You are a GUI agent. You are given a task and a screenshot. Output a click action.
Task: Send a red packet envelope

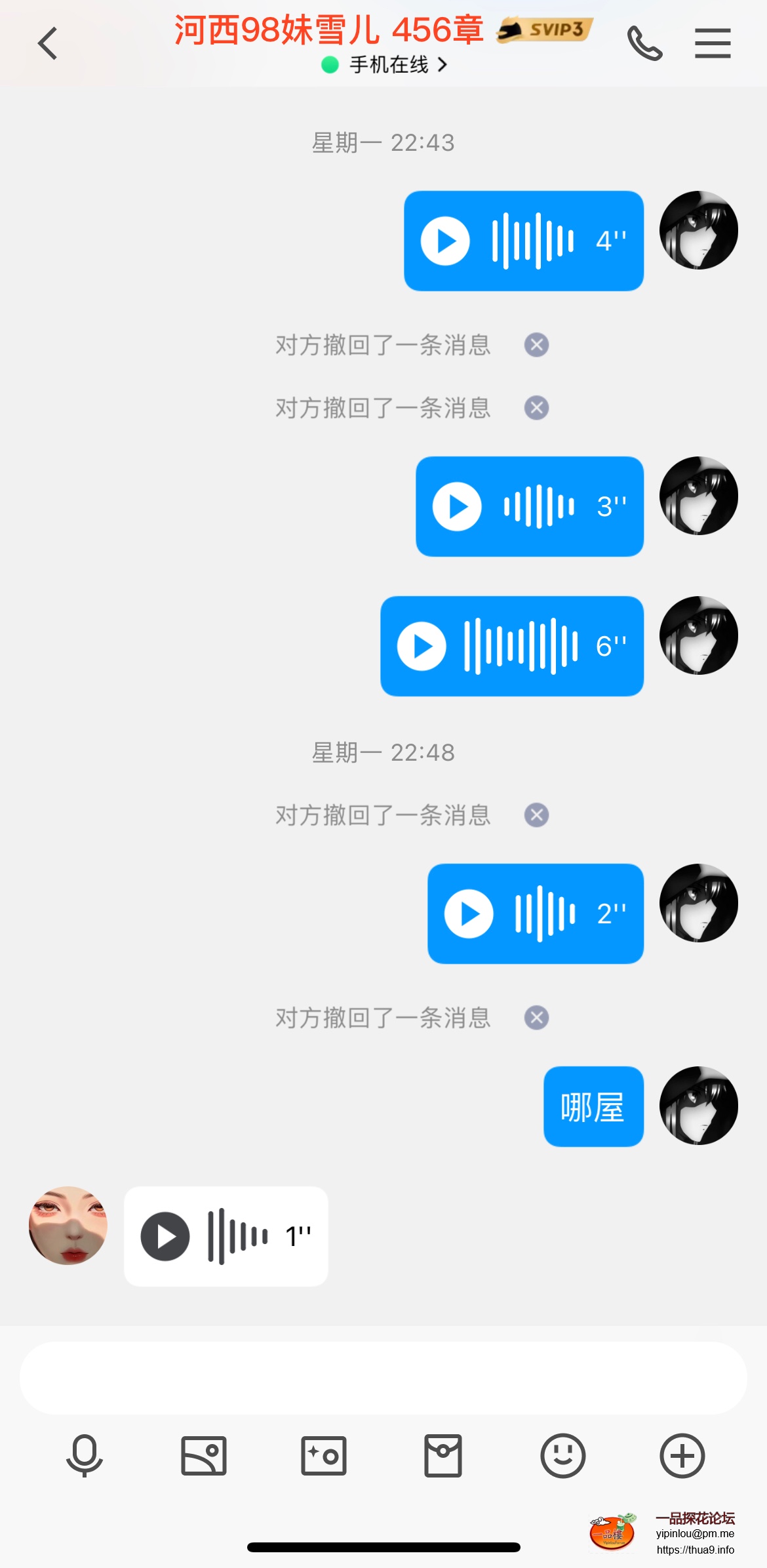point(443,1455)
